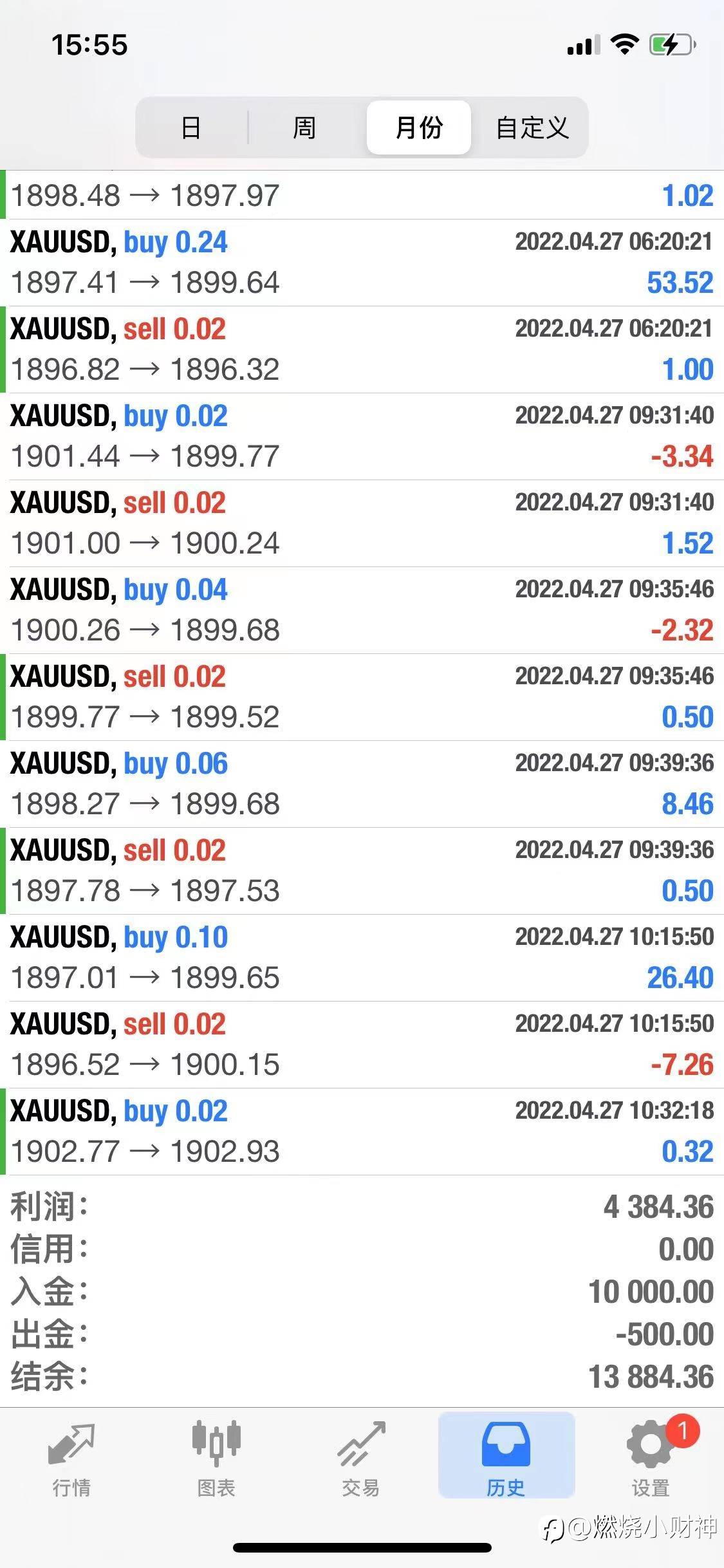The image size is (724, 1568).
Task: Open the sell 0.02 trade losing -7.26
Action: 362,1045
